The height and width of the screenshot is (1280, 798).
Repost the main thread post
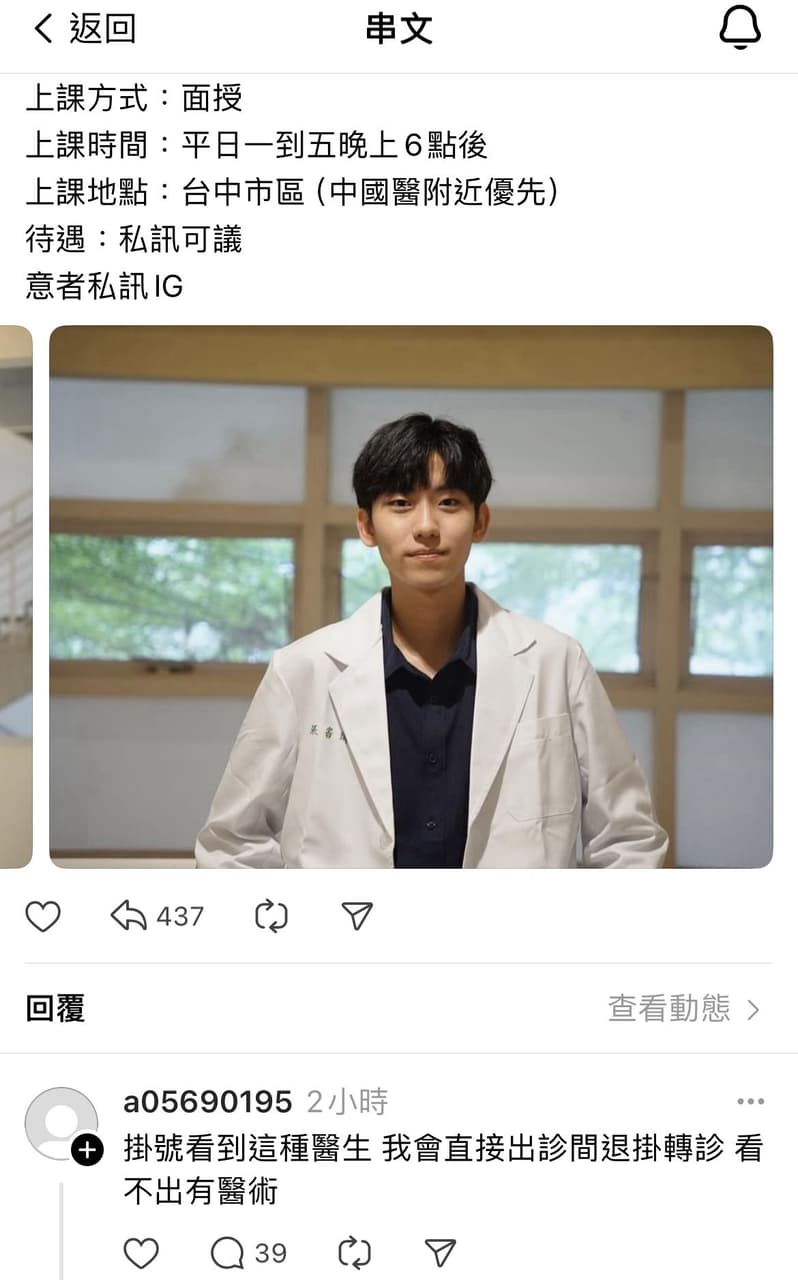(x=271, y=916)
